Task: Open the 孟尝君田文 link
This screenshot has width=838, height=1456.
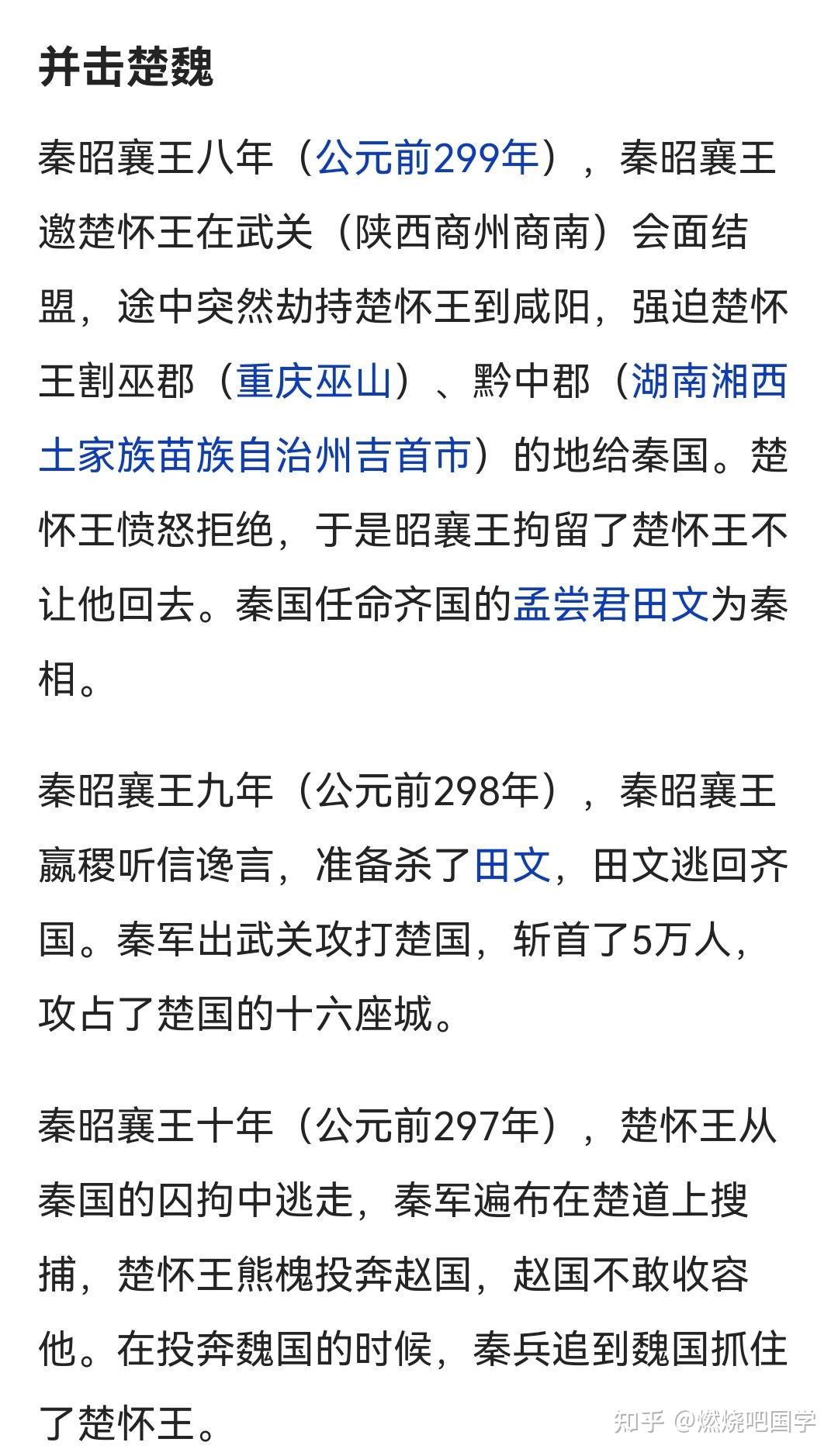Action: pyautogui.click(x=611, y=605)
